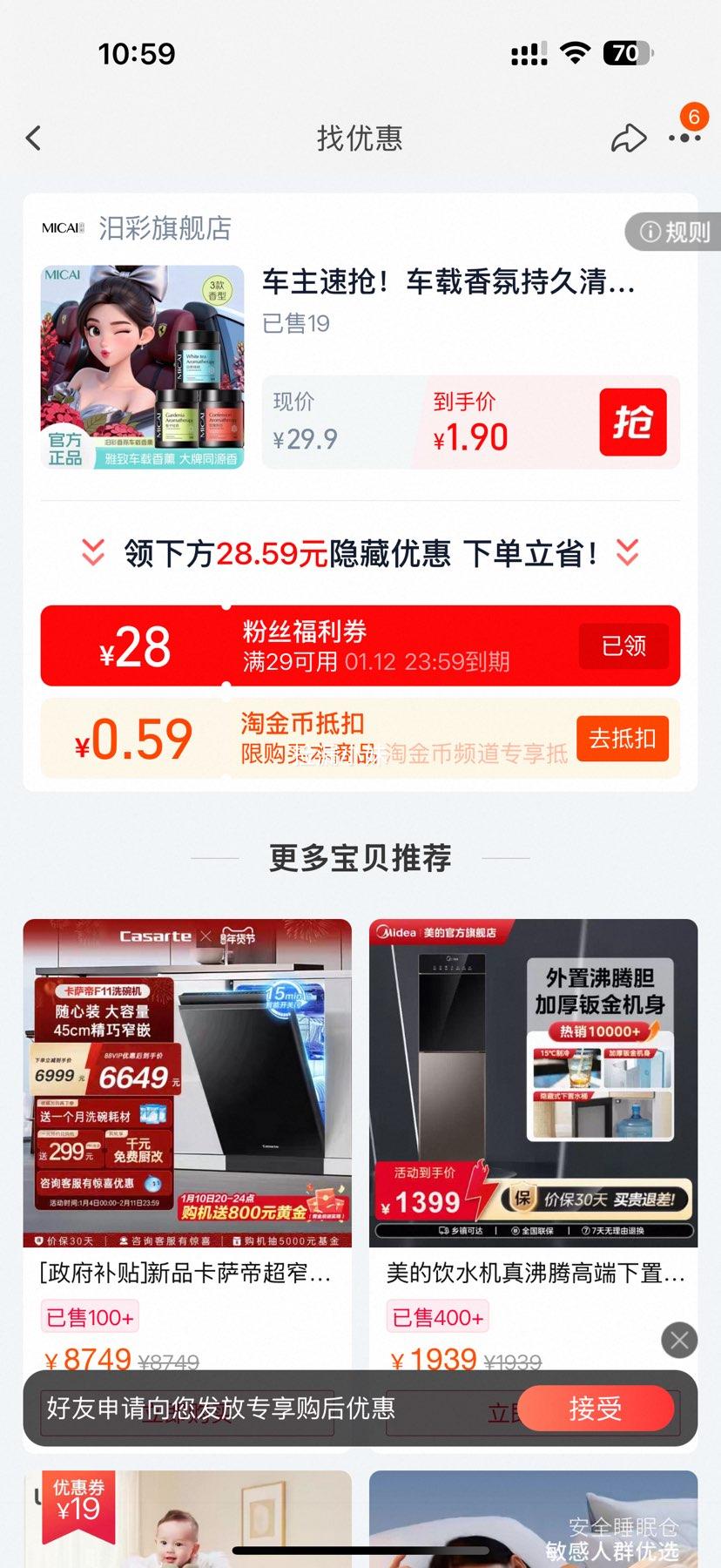The height and width of the screenshot is (1568, 721).
Task: Open the car fragrance product title
Action: (448, 283)
